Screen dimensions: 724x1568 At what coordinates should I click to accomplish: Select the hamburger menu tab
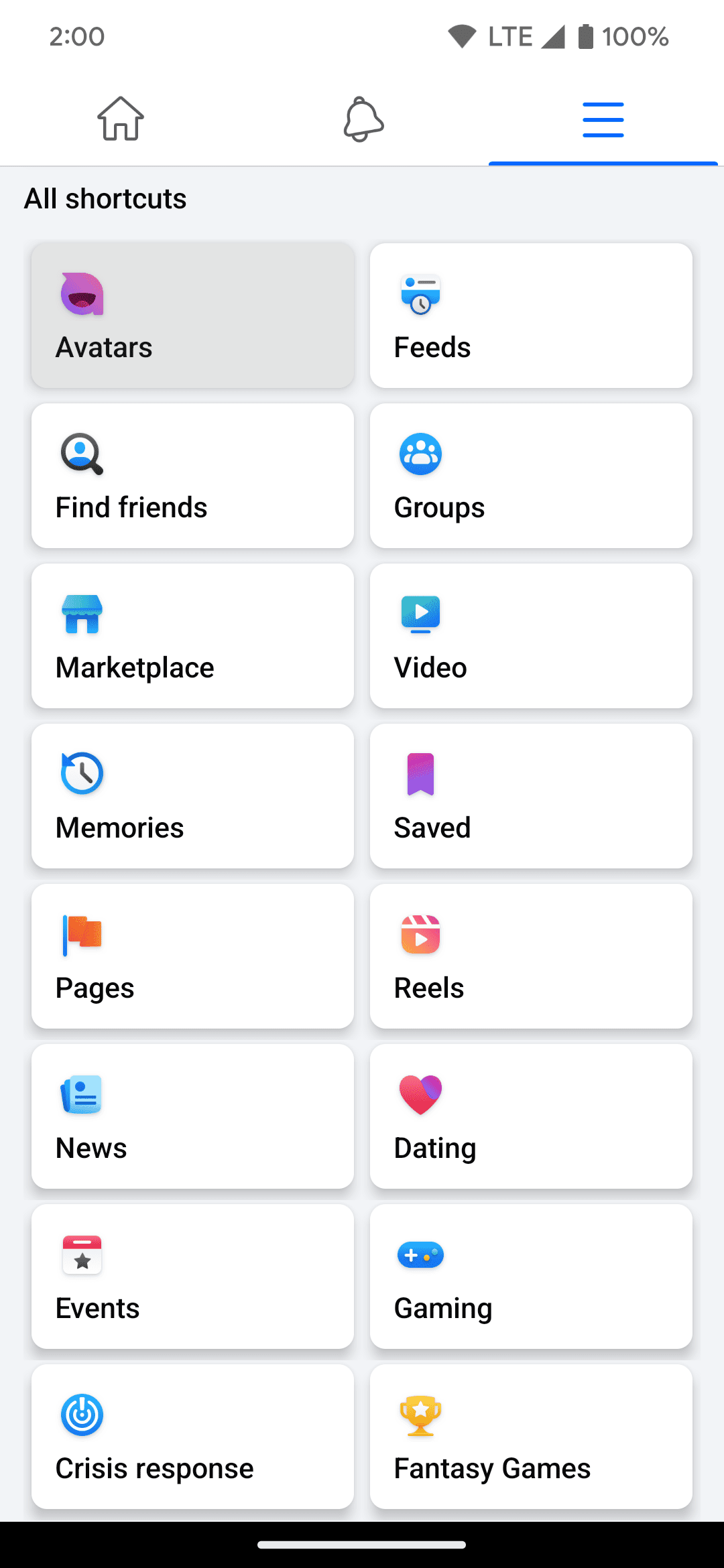[x=603, y=119]
